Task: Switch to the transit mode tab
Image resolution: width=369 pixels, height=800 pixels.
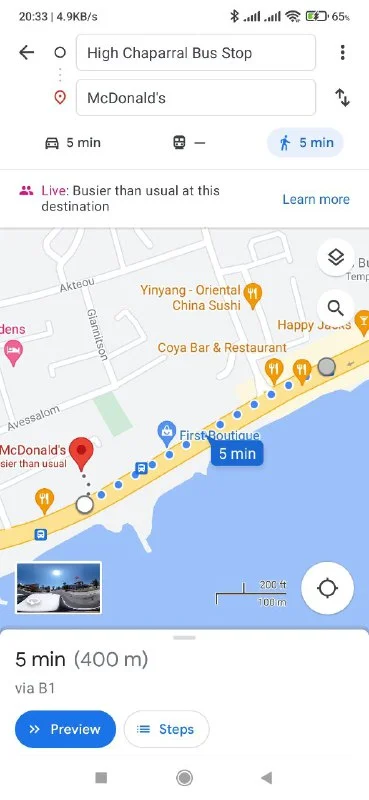Action: coord(188,143)
